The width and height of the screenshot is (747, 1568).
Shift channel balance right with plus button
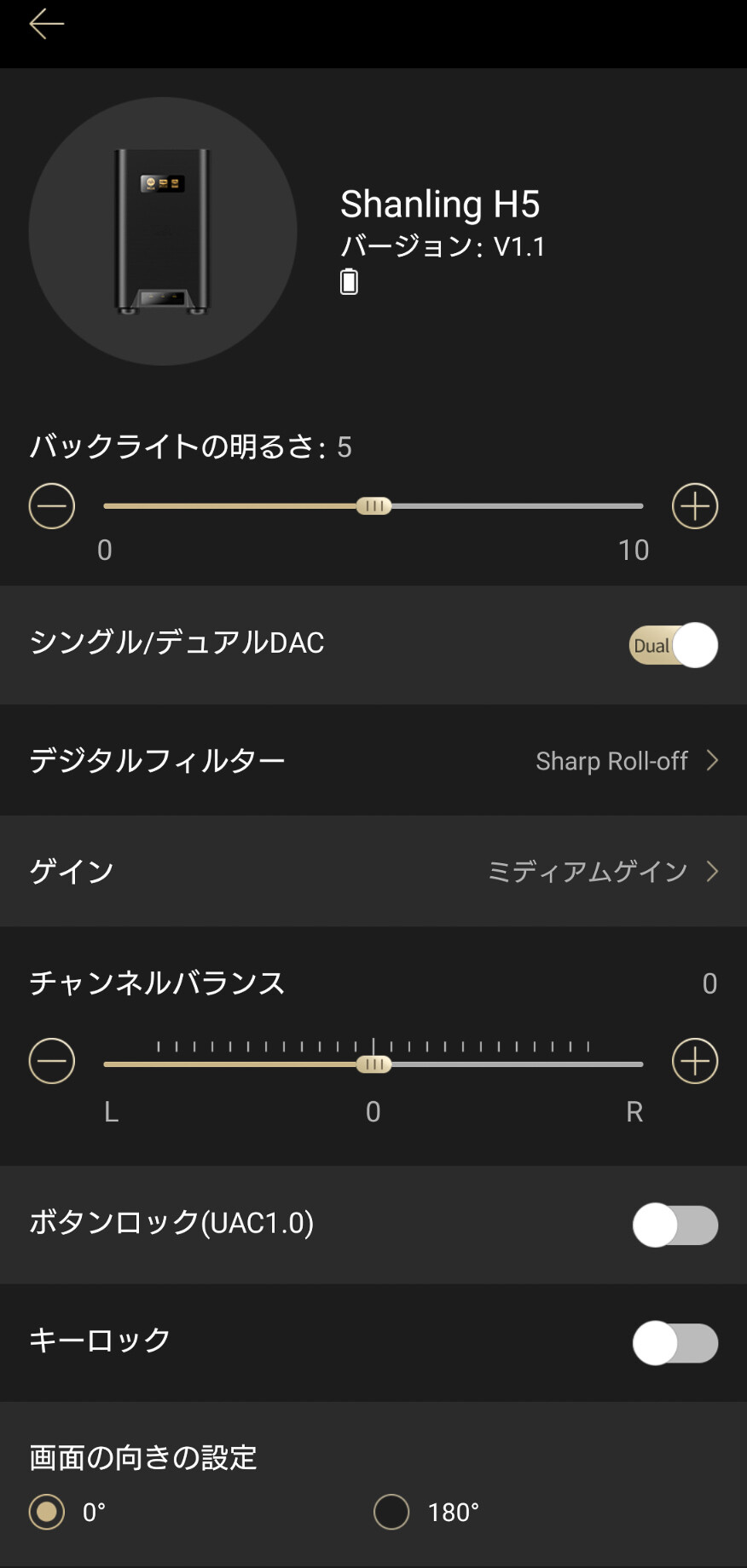coord(695,1061)
